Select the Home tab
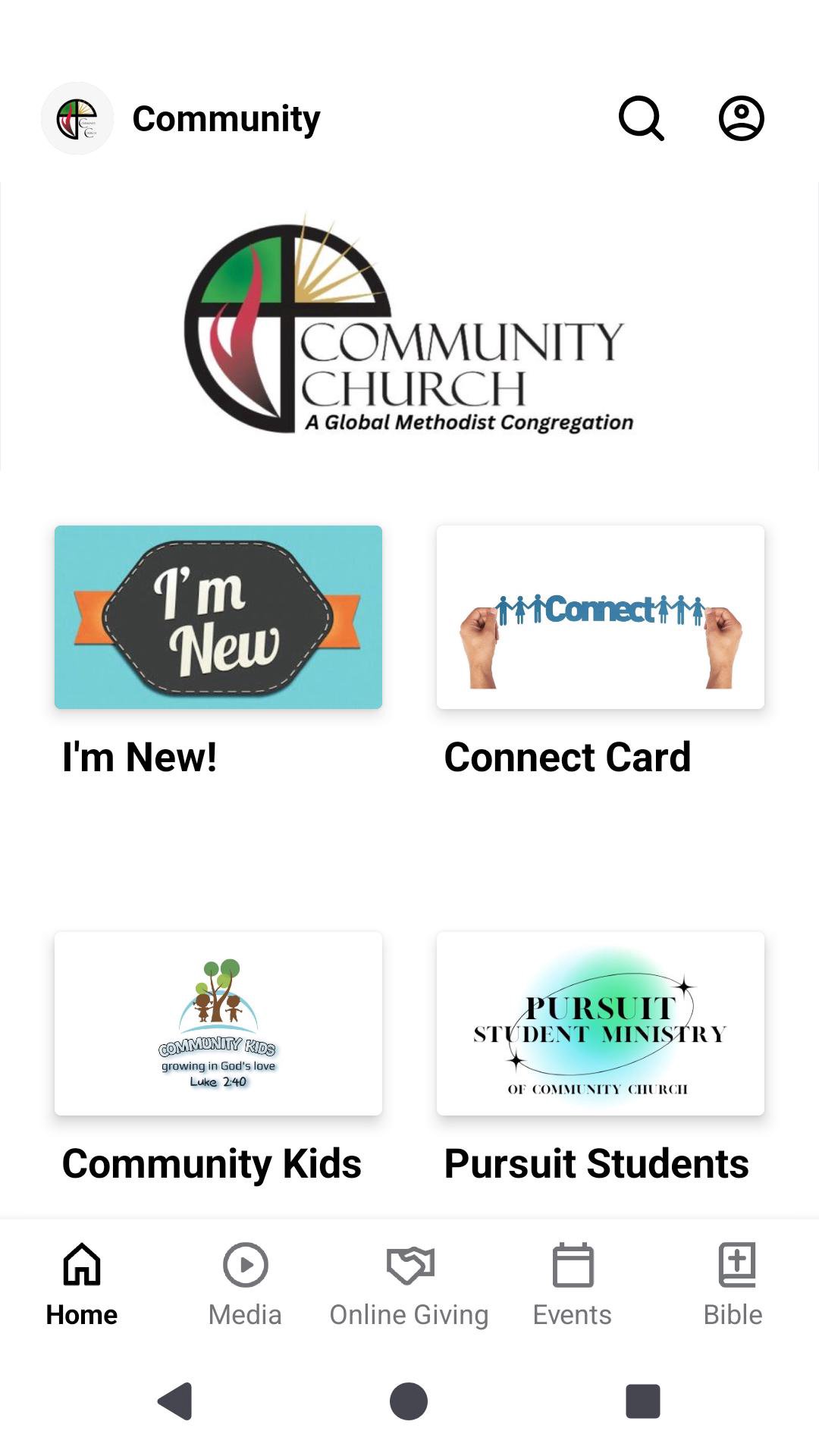Viewport: 819px width, 1456px height. [x=82, y=1285]
